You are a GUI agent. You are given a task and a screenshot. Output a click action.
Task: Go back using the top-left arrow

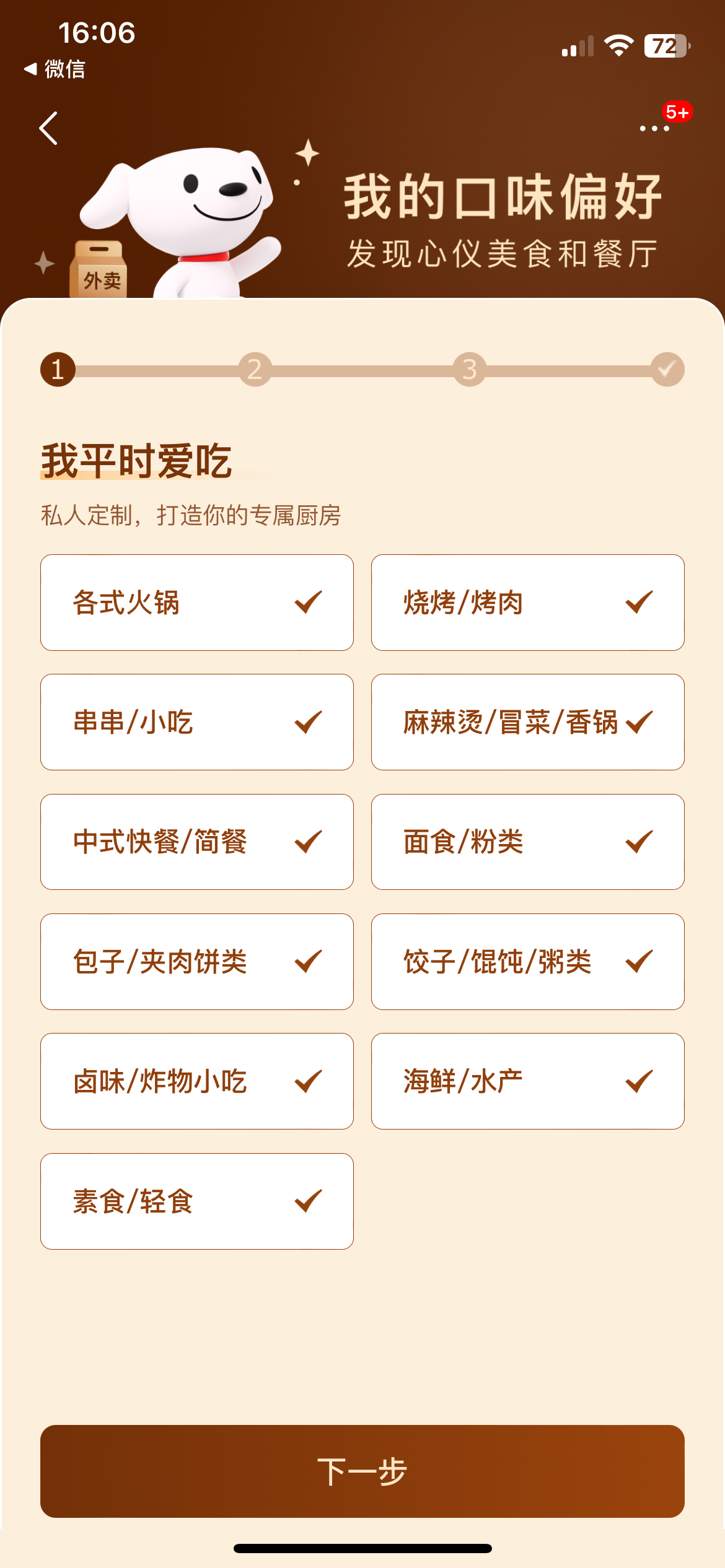[48, 128]
